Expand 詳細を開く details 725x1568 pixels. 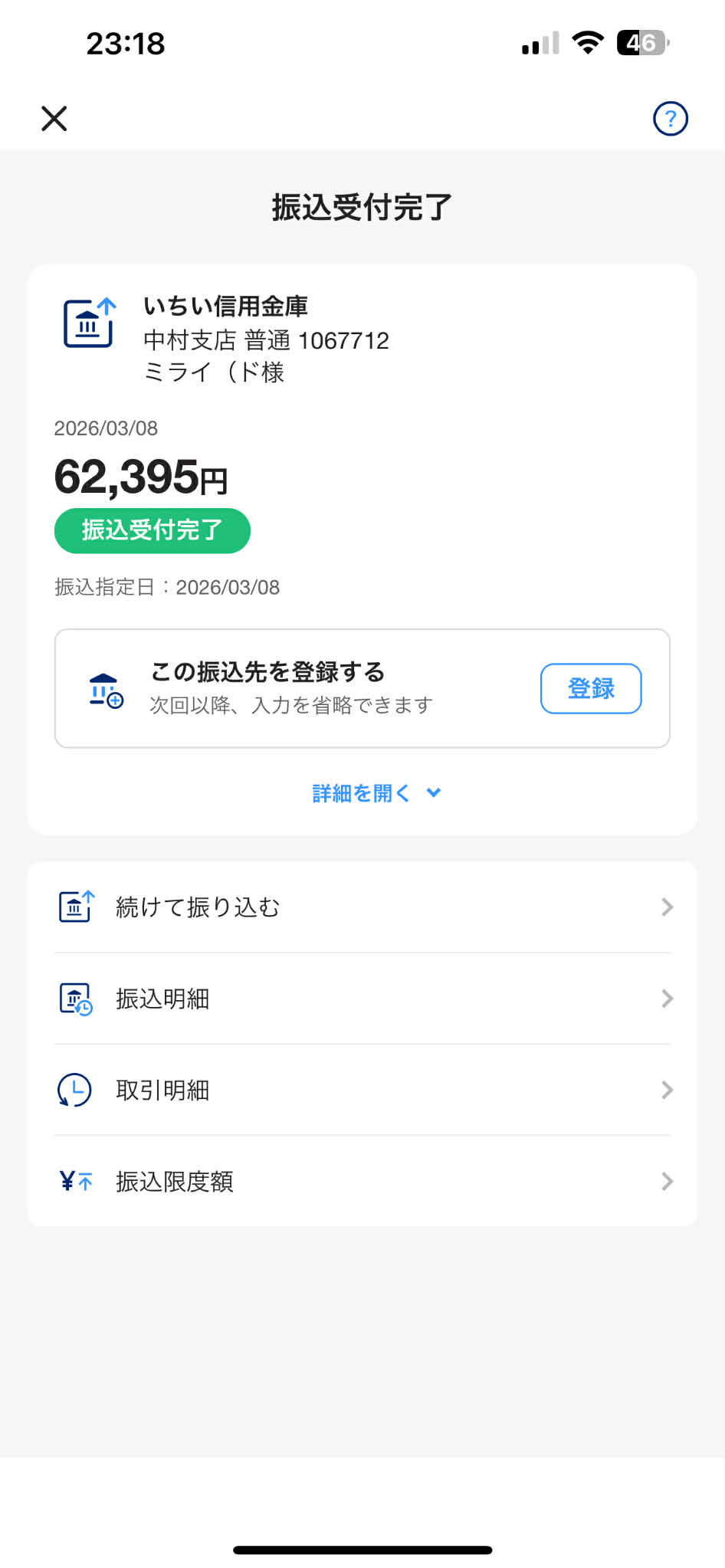tap(376, 793)
